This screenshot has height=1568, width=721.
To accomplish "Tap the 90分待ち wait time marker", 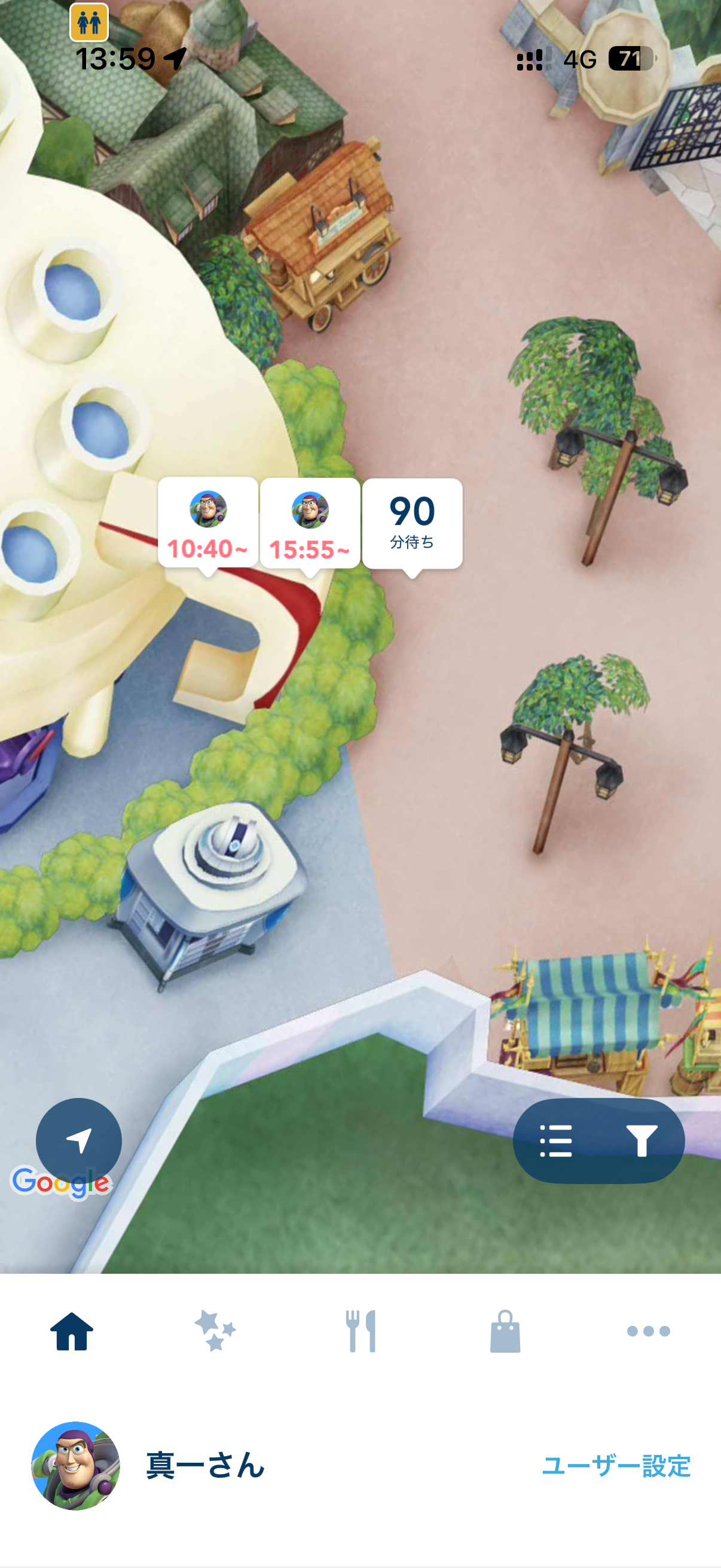I will coord(412,524).
